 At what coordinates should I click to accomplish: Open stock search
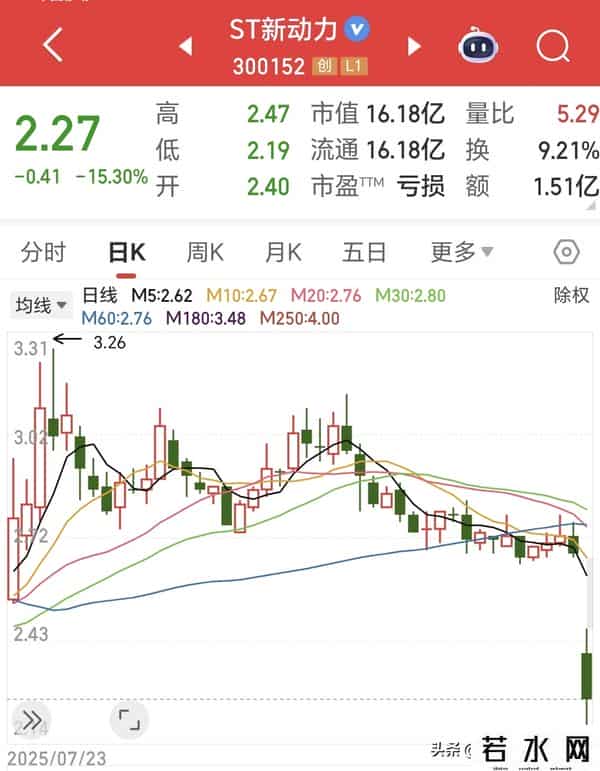[x=552, y=45]
